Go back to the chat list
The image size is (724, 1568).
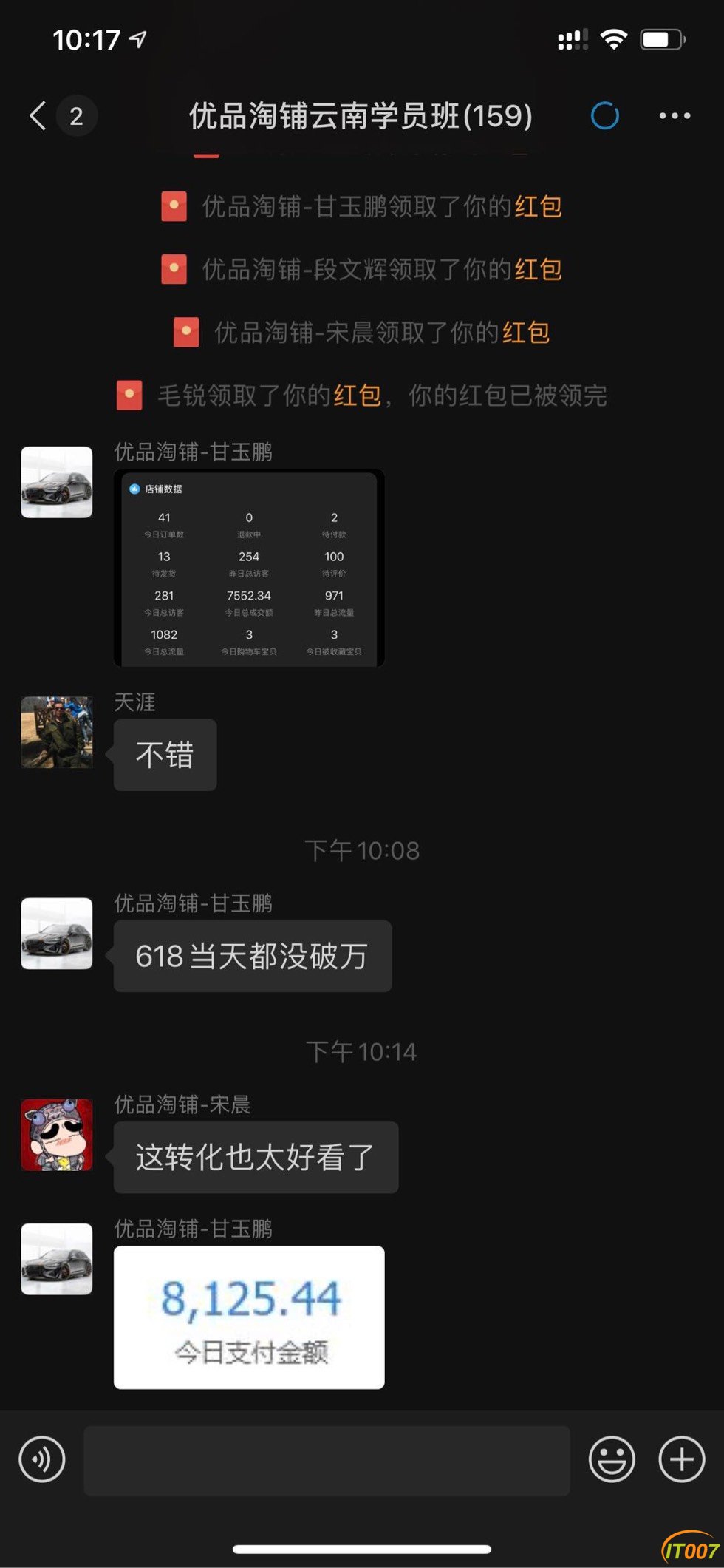tap(38, 116)
